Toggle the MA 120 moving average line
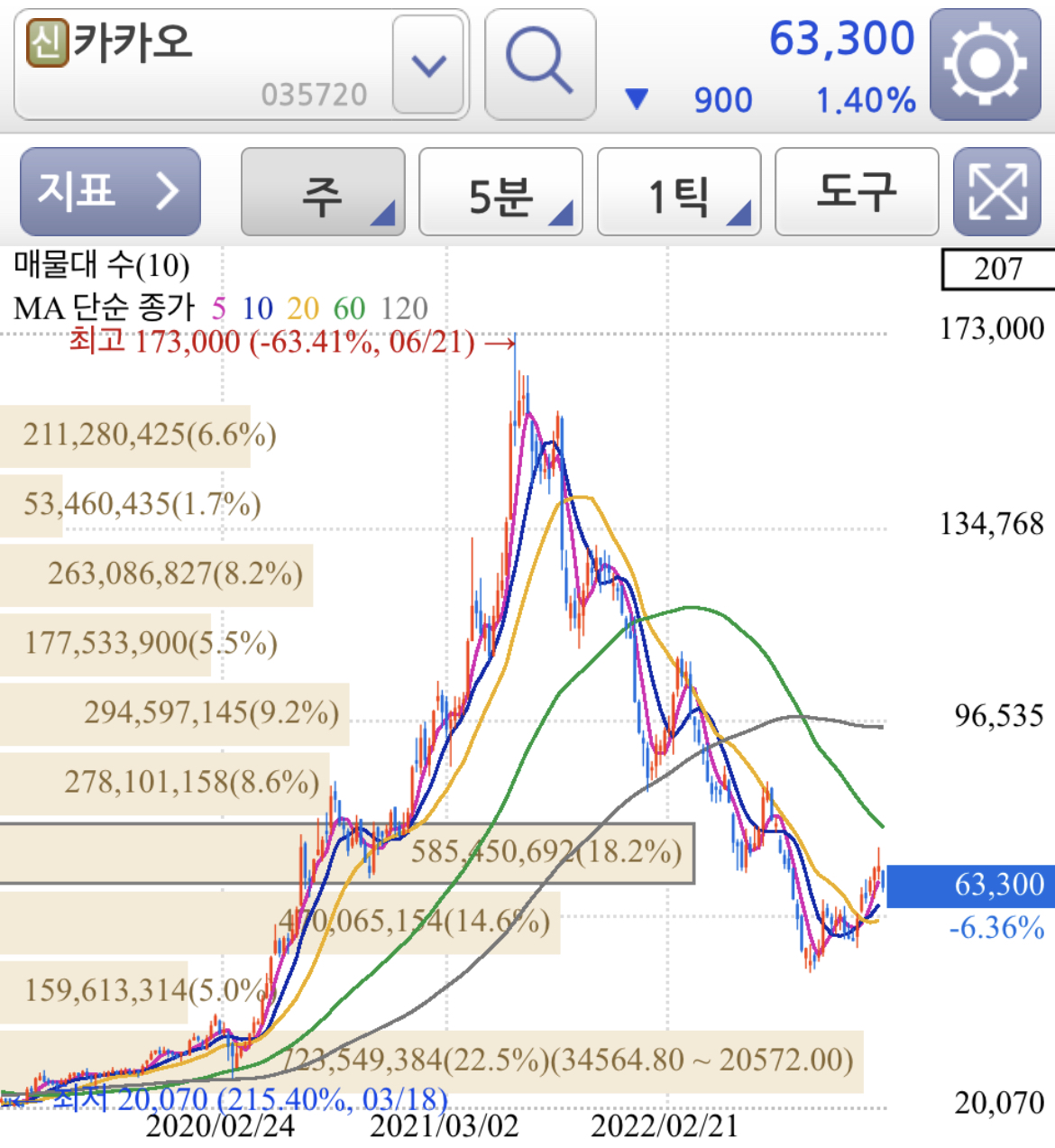 [403, 307]
